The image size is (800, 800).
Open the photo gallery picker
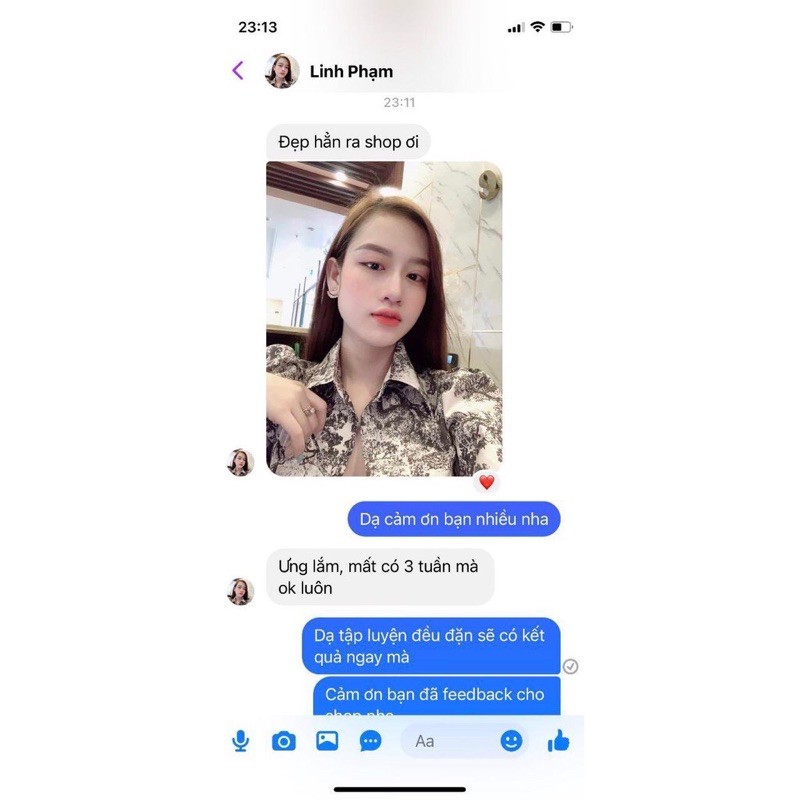pyautogui.click(x=327, y=741)
